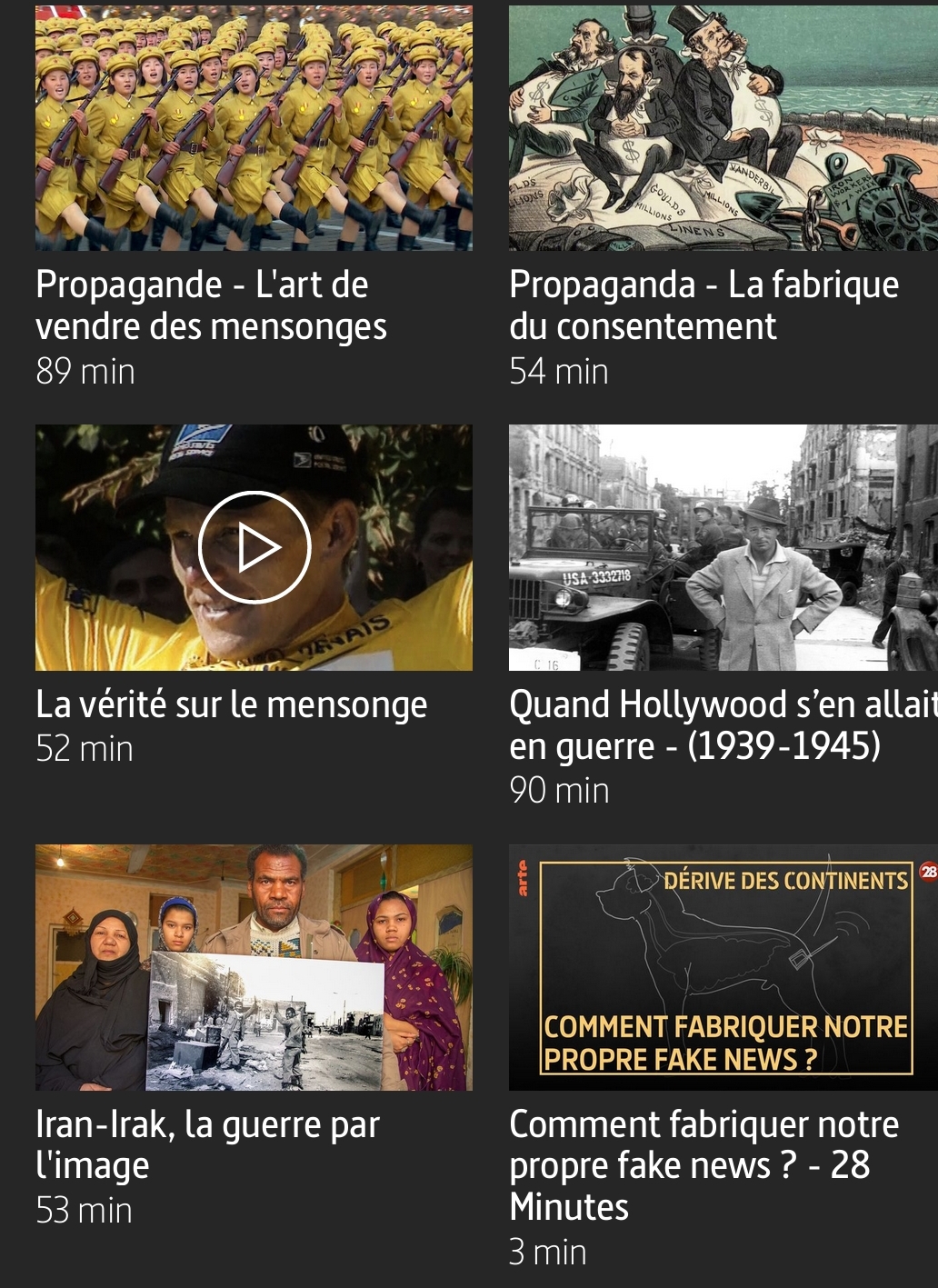Open Iran-Irak, la guerre par l'image

254,967
